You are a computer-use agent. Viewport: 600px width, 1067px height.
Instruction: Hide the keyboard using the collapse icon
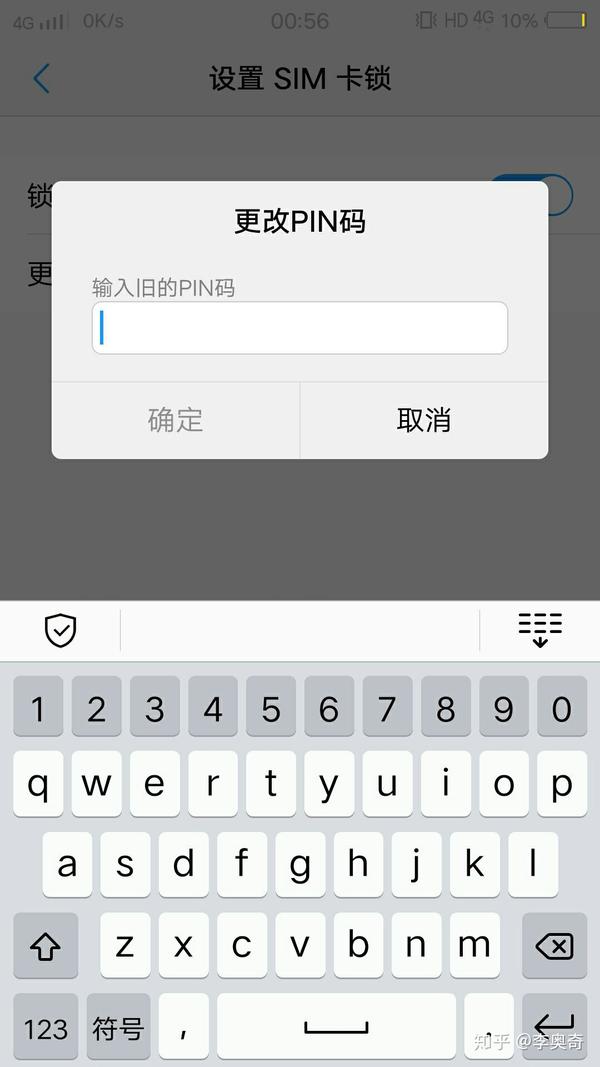(x=540, y=630)
